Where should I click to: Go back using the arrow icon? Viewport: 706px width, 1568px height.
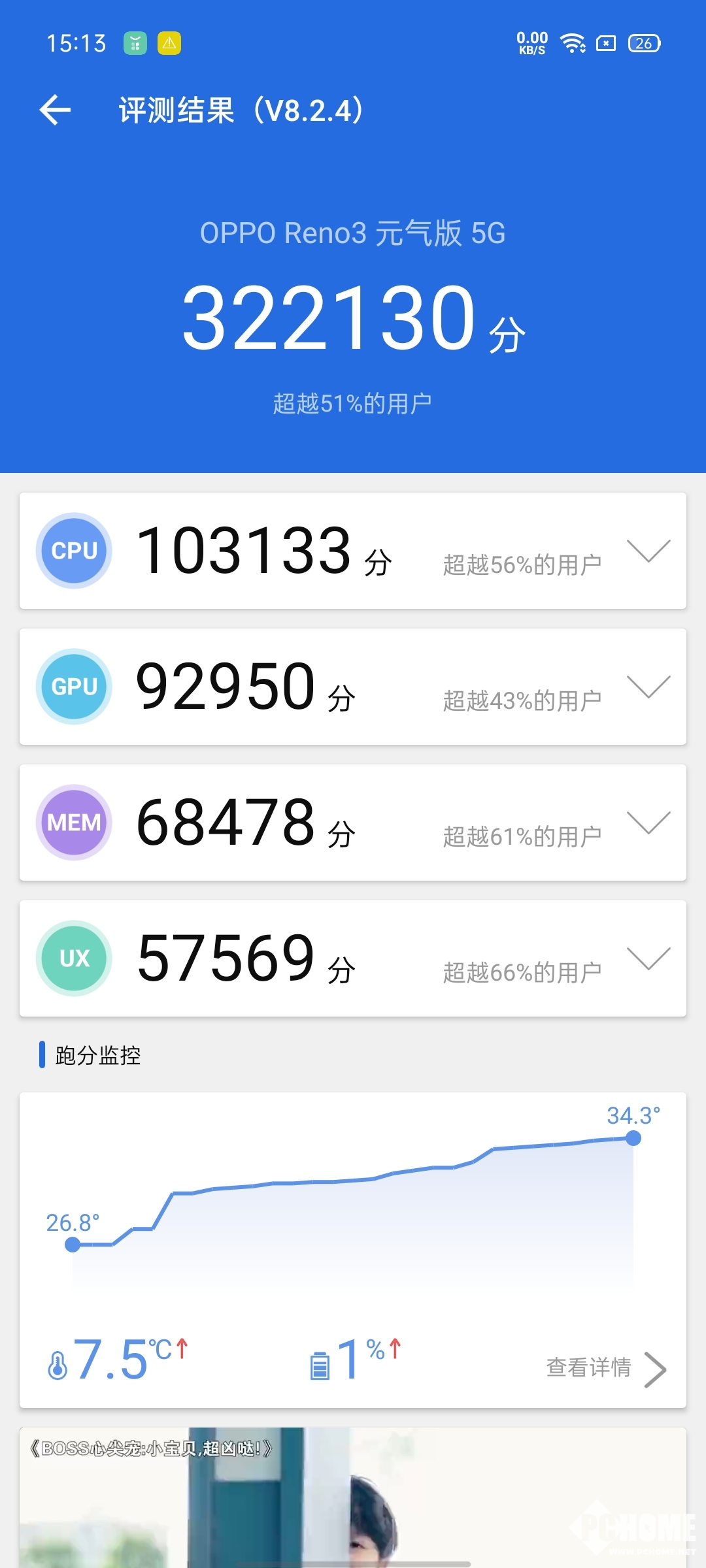coord(55,110)
